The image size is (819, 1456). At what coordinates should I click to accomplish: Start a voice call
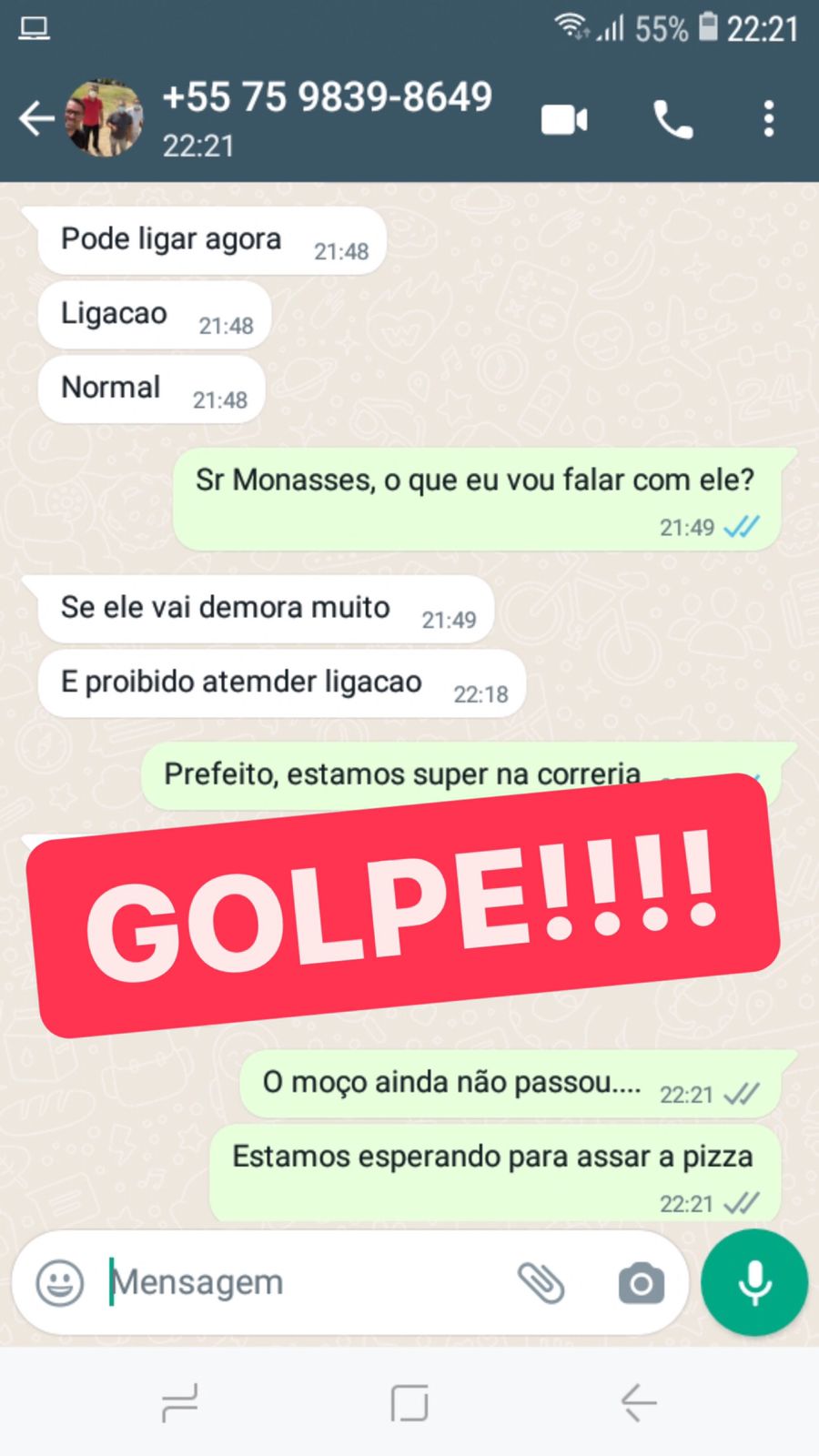click(672, 119)
